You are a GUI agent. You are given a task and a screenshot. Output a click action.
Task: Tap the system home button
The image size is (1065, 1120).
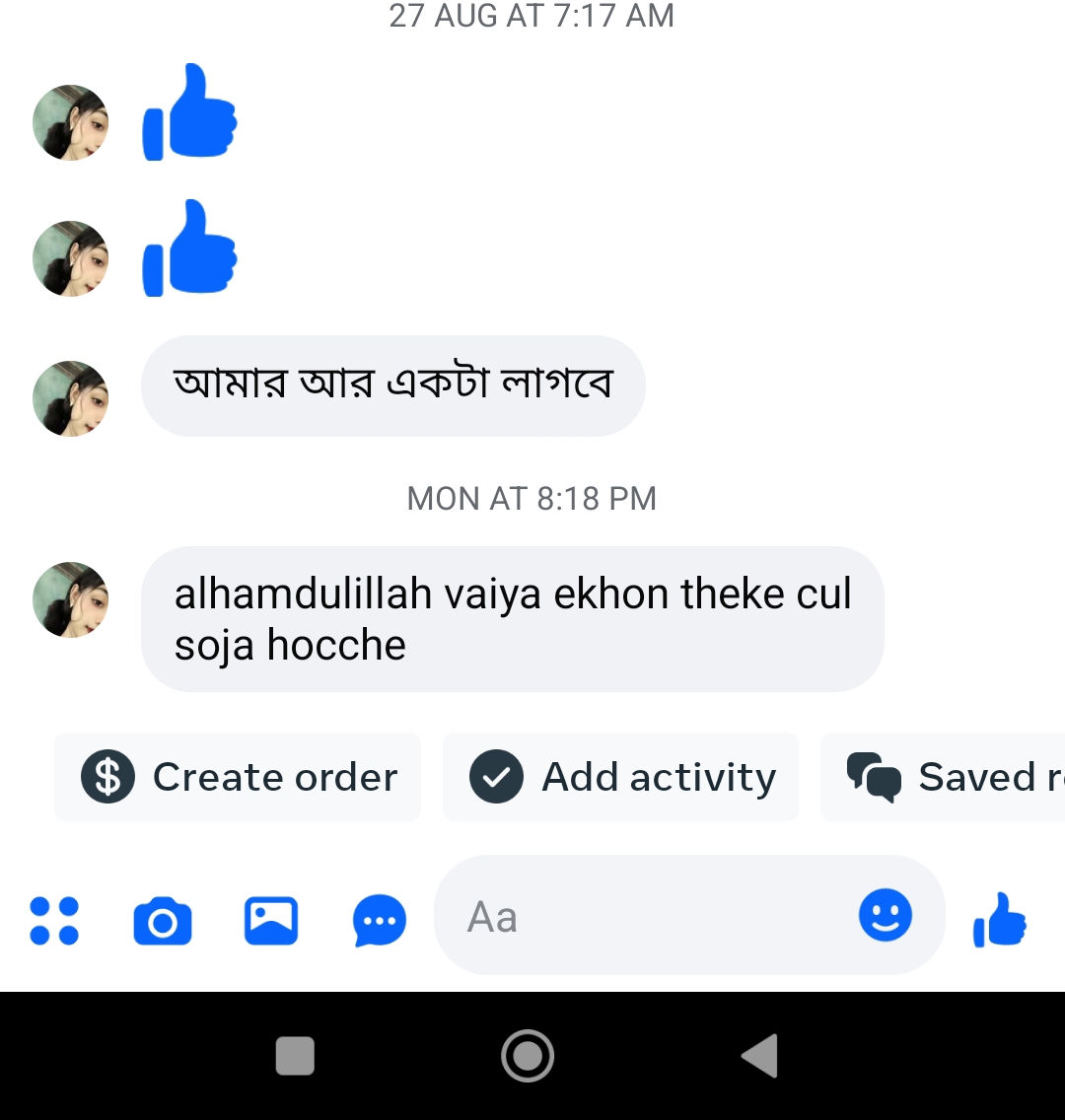(528, 1056)
